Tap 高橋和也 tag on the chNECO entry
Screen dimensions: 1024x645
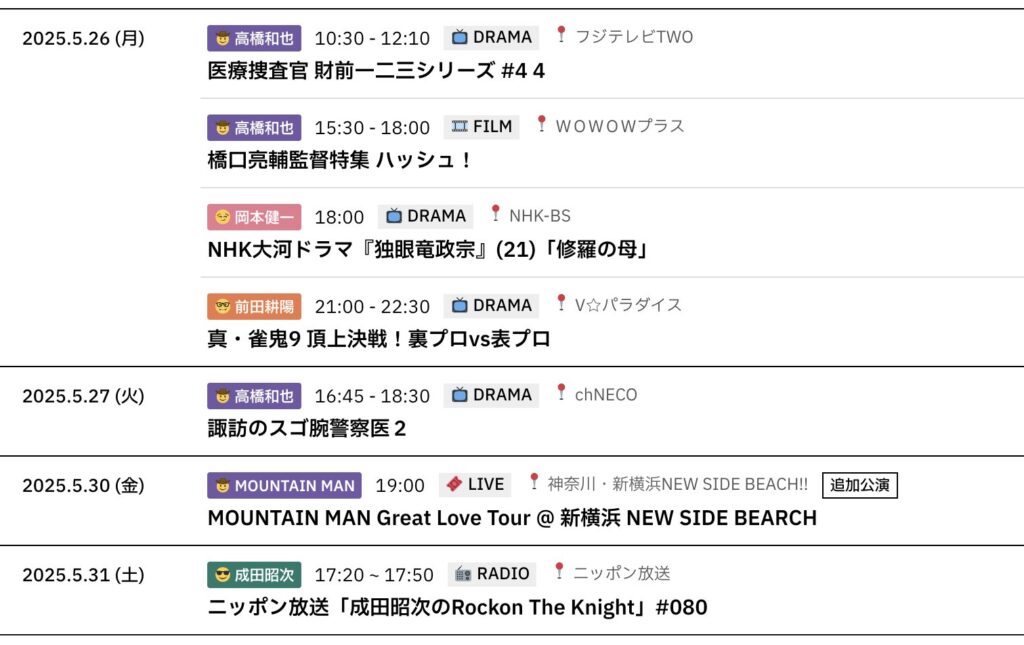pyautogui.click(x=253, y=396)
